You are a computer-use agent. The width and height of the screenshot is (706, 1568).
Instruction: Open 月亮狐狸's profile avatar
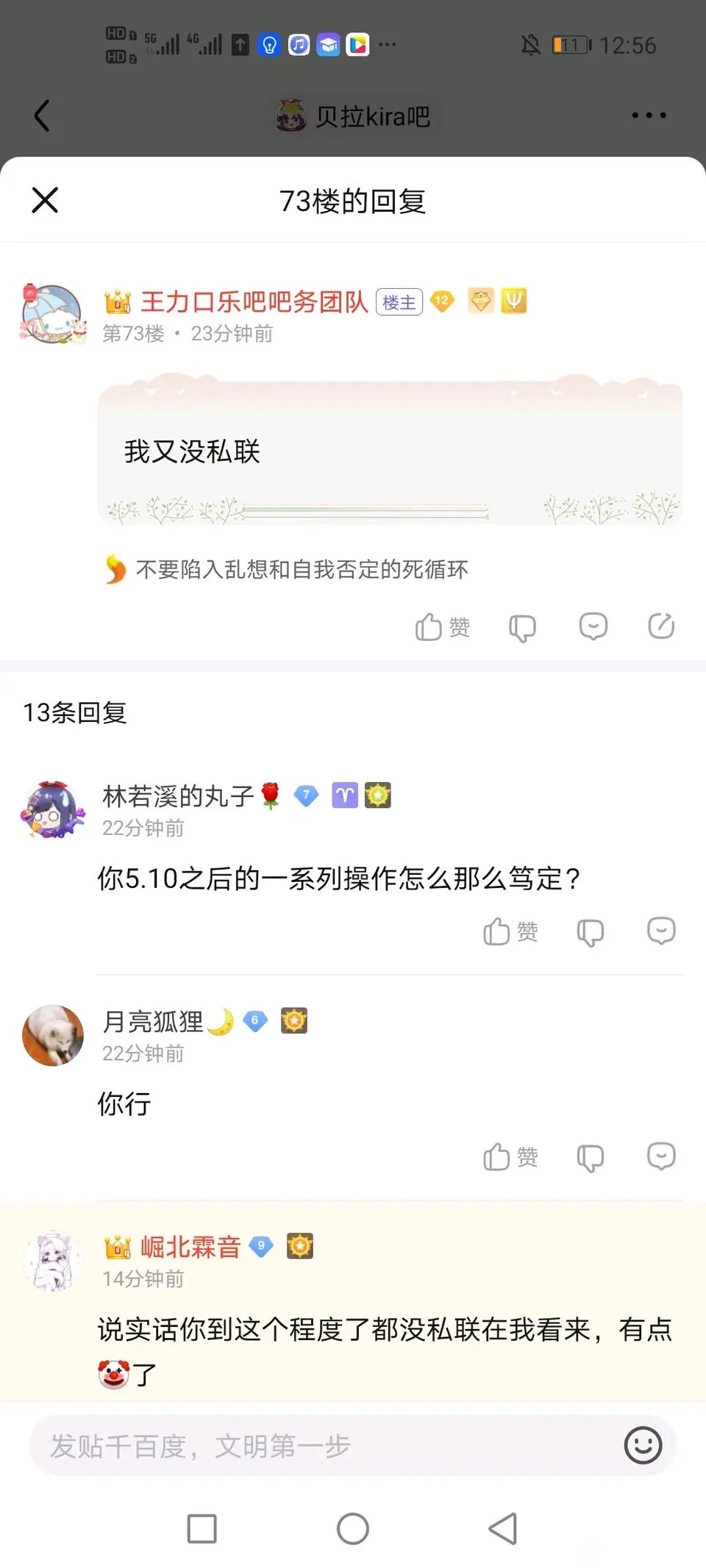point(53,1036)
